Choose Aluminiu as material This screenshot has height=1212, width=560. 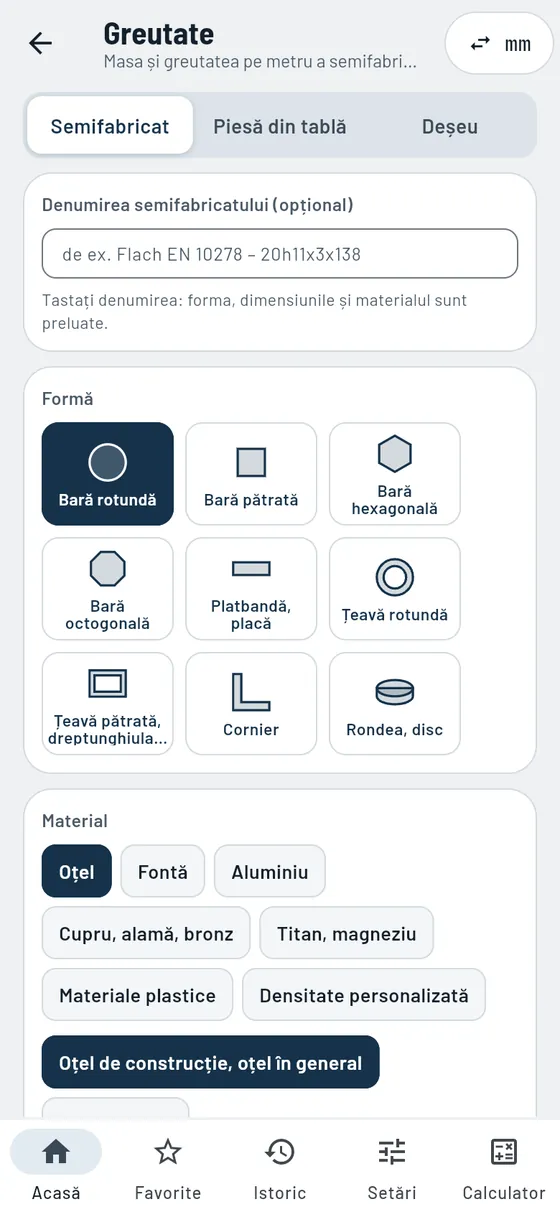coord(270,871)
